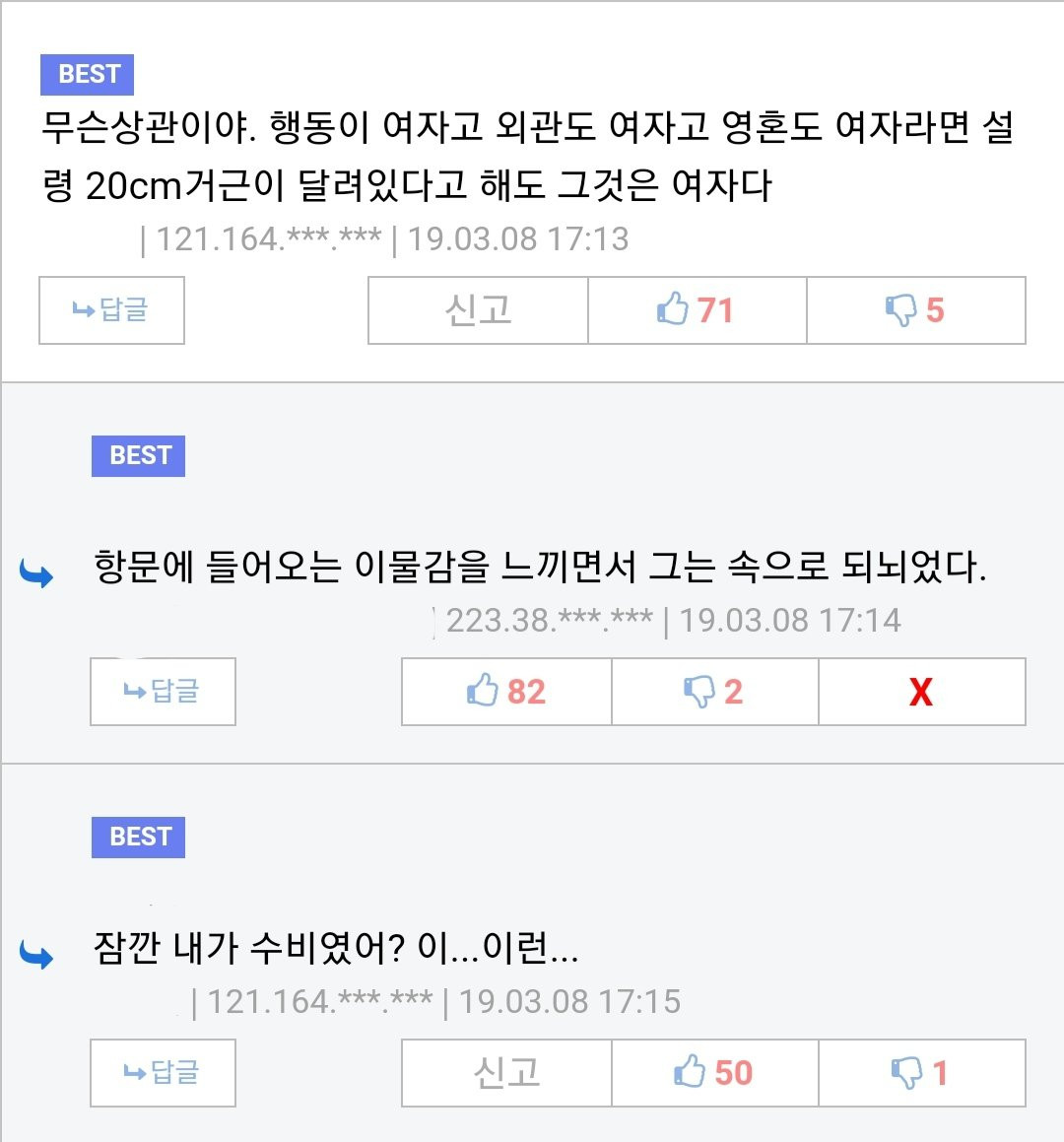
Task: Upvote the comment with 71 likes
Action: click(x=697, y=310)
